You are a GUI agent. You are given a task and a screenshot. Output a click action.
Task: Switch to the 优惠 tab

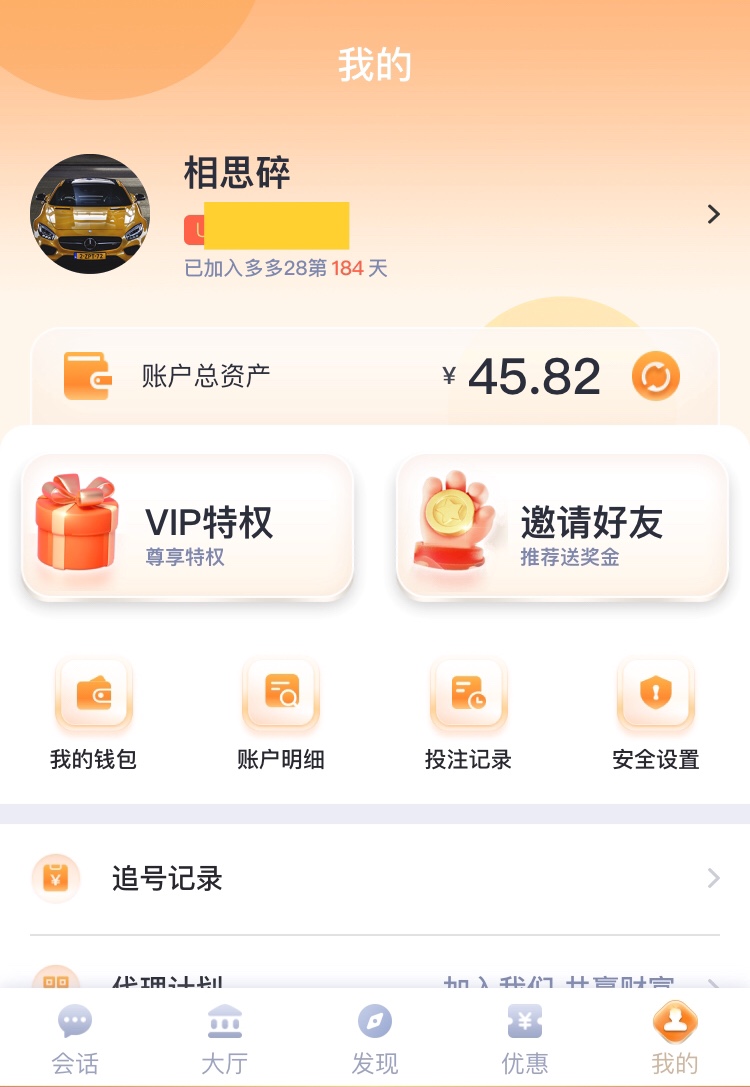click(525, 1038)
